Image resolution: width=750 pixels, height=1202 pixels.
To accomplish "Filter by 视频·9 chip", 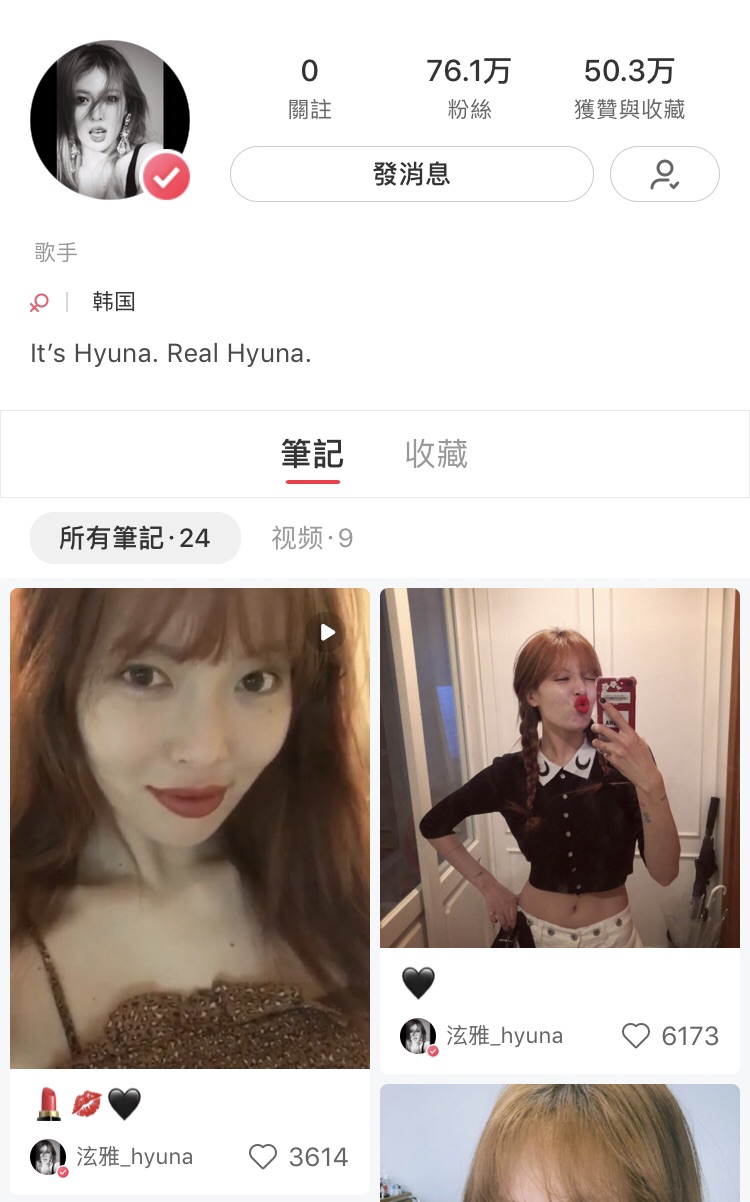I will [x=312, y=539].
